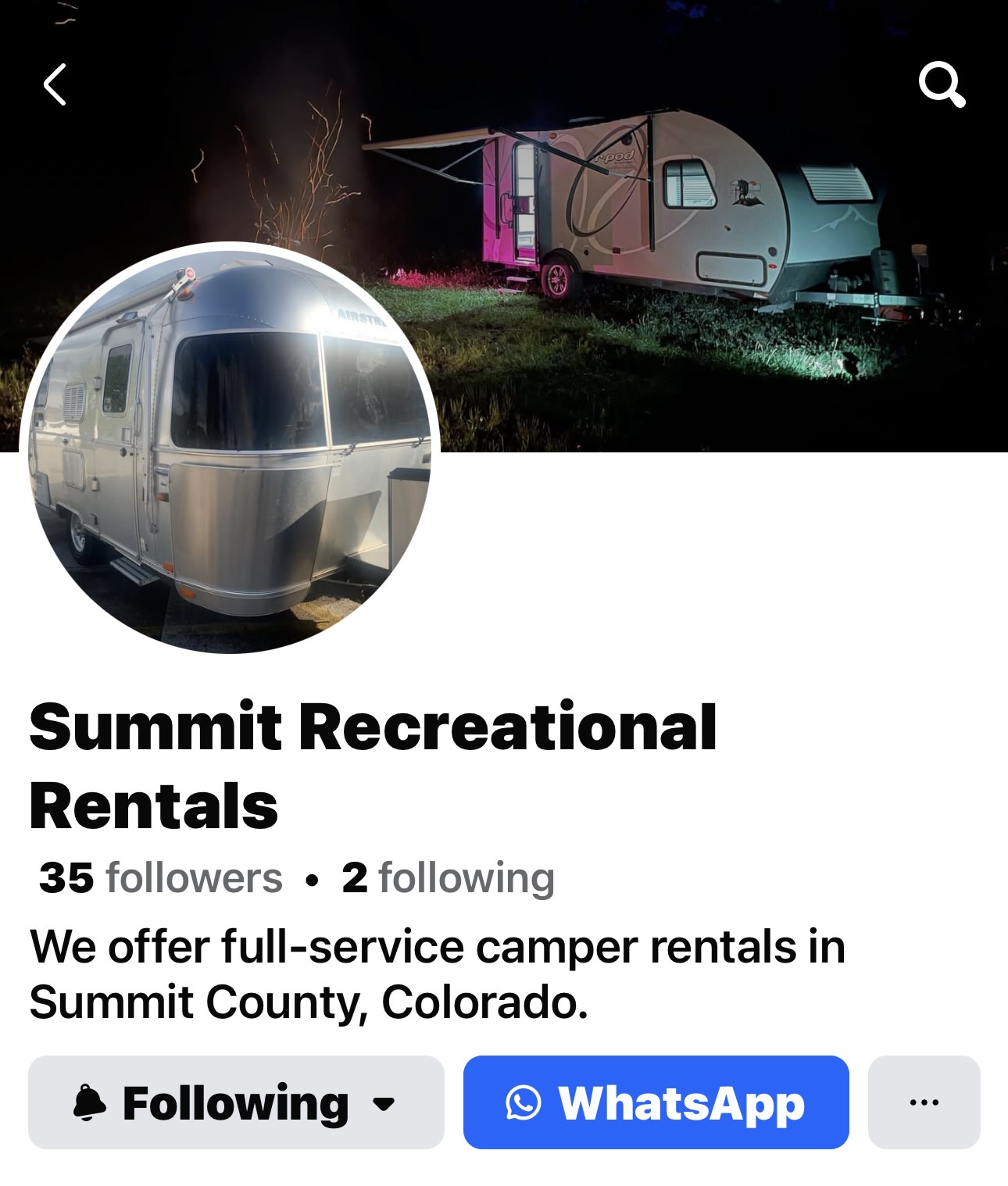See the 2 following accounts

448,877
